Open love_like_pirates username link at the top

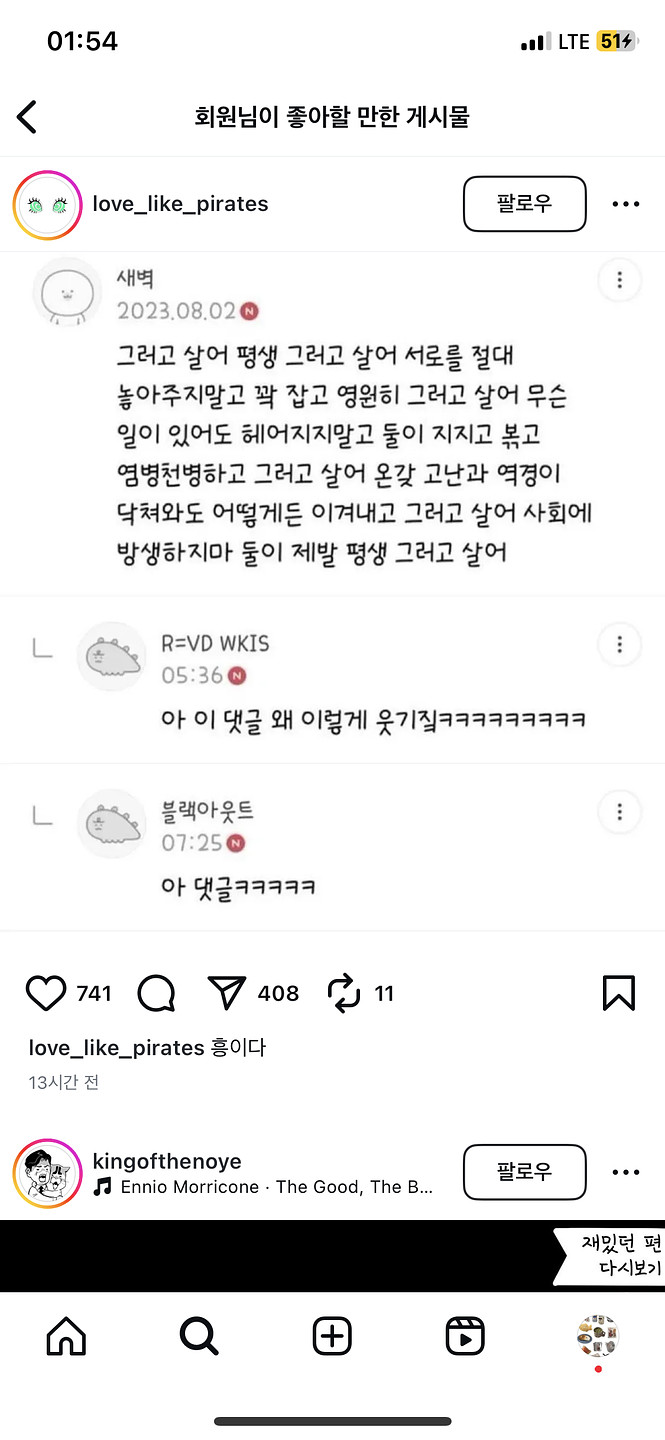tap(180, 204)
